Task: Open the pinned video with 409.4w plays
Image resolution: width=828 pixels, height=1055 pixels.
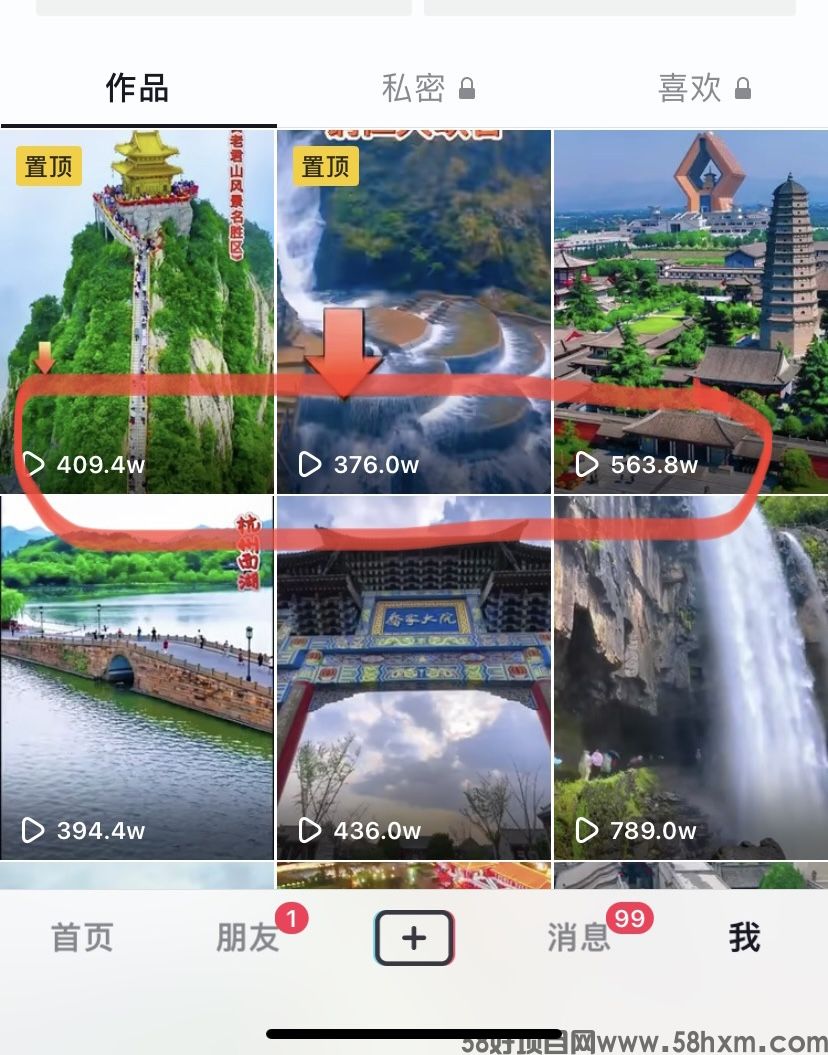Action: click(x=137, y=311)
